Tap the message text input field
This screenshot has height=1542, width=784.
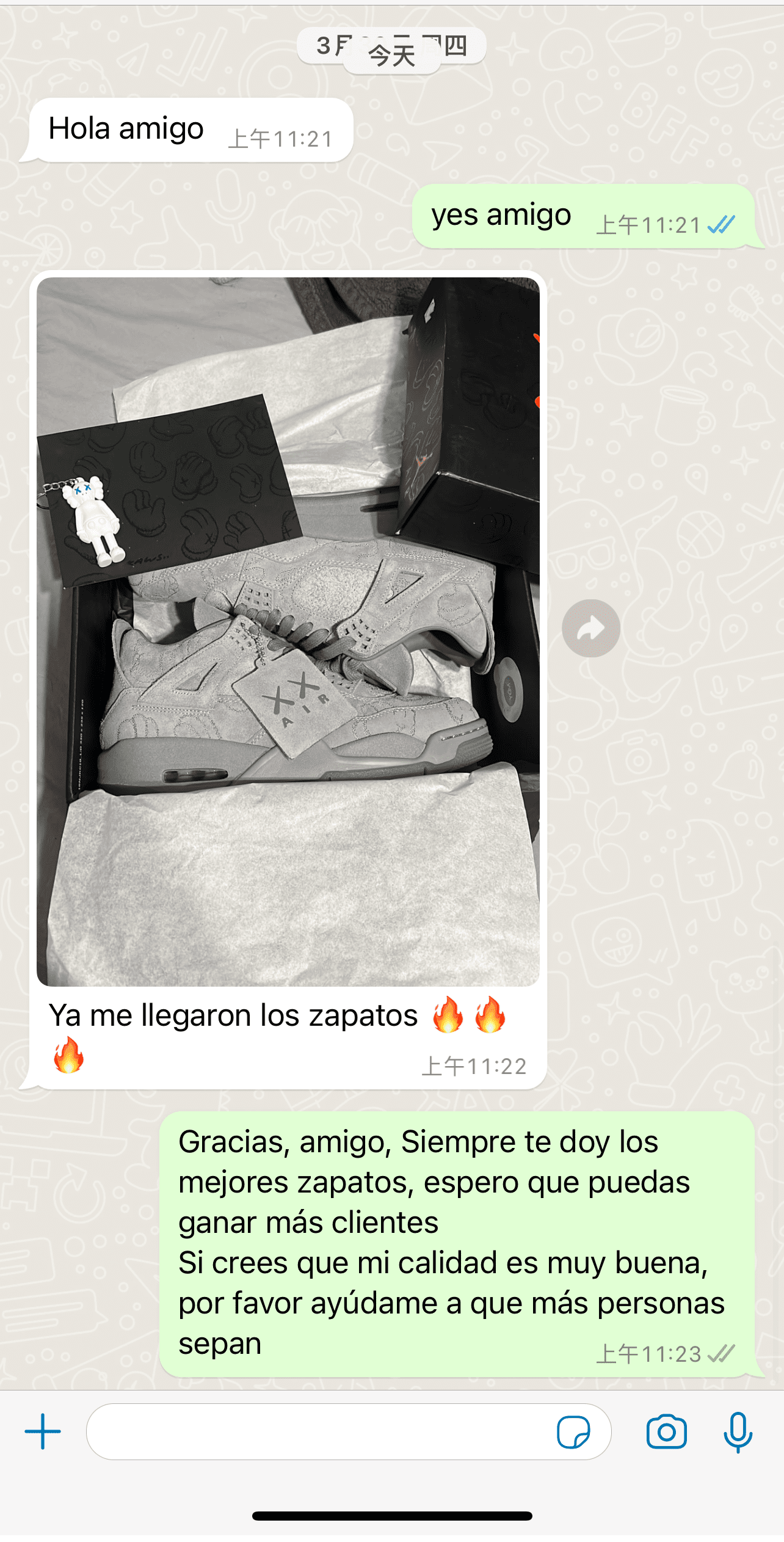pyautogui.click(x=318, y=1431)
